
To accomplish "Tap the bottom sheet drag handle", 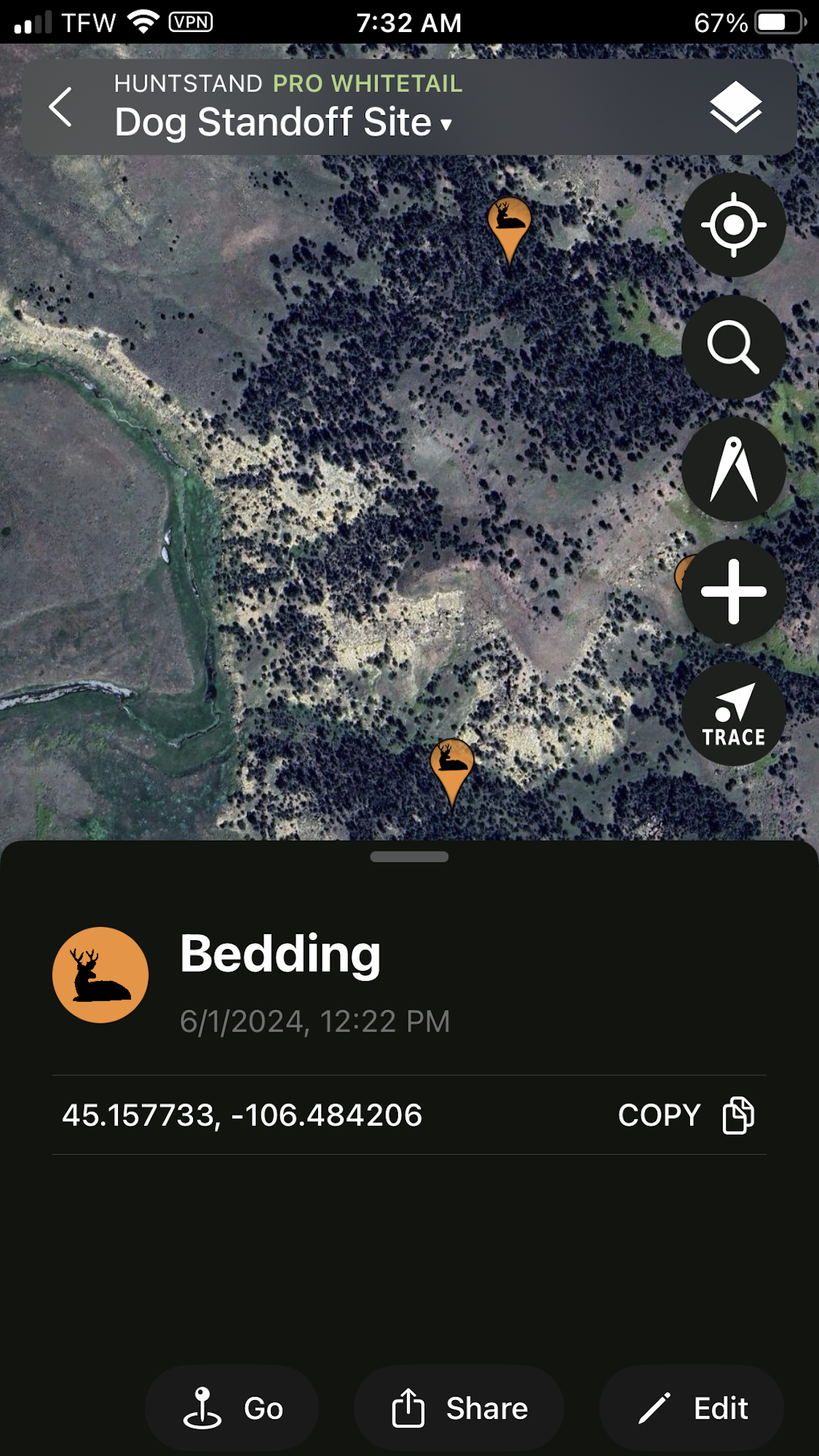I will (x=409, y=857).
